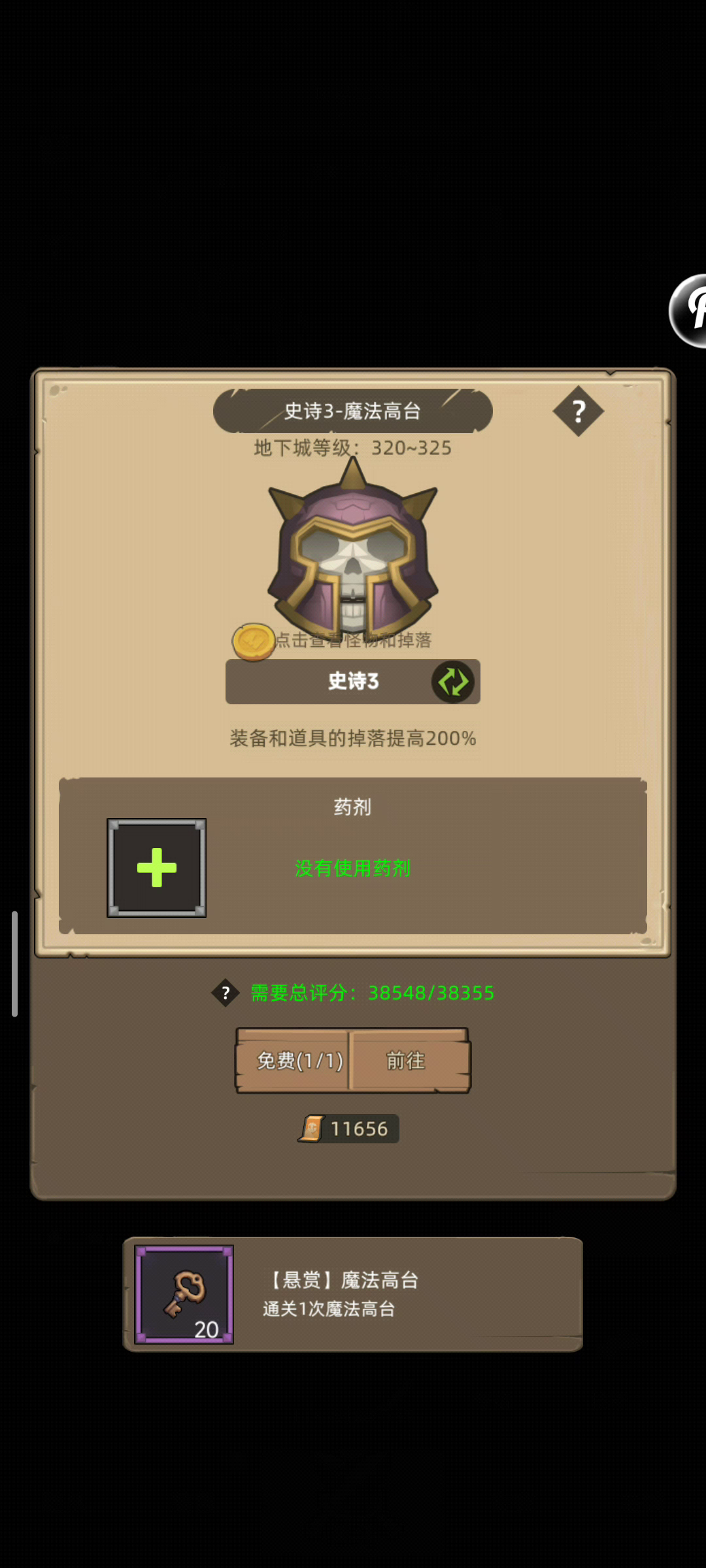706x1568 pixels.
Task: Open the floating round button at the right edge
Action: (x=690, y=311)
